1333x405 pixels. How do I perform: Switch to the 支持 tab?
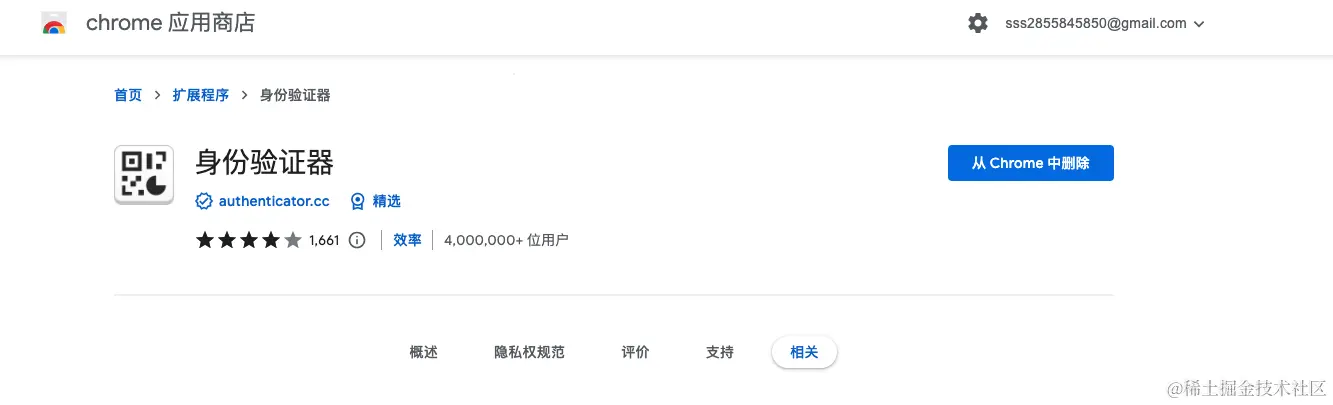pos(719,352)
